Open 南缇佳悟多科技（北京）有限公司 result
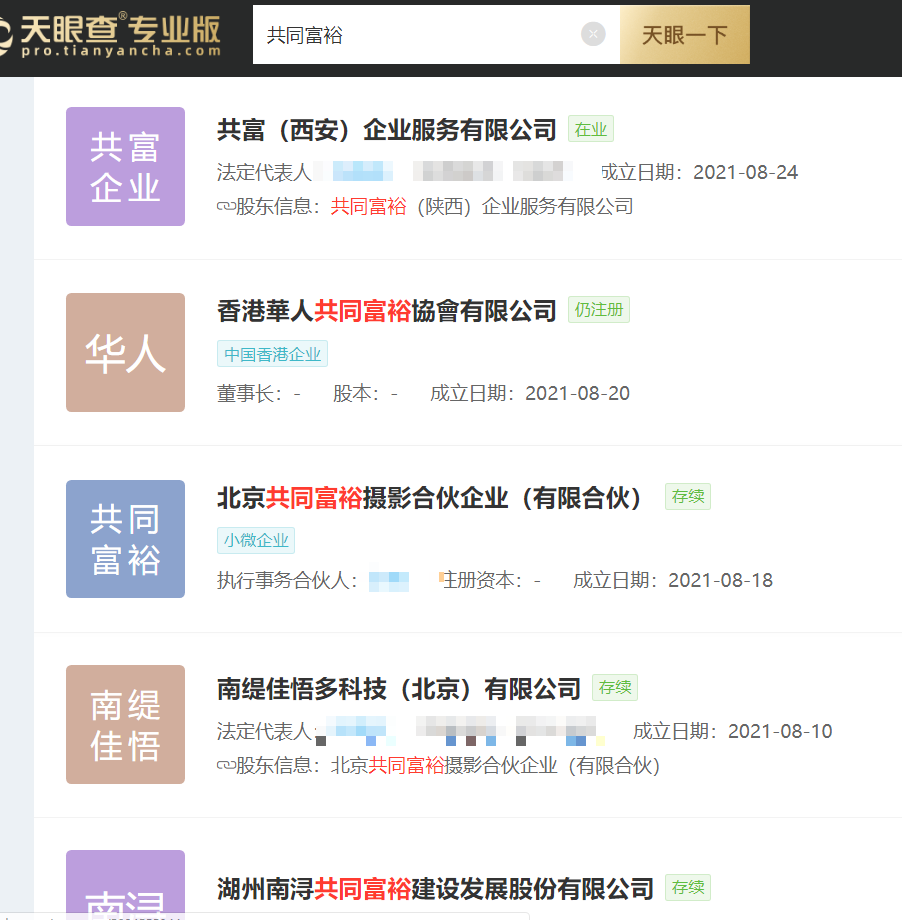The image size is (902, 920). tap(398, 689)
